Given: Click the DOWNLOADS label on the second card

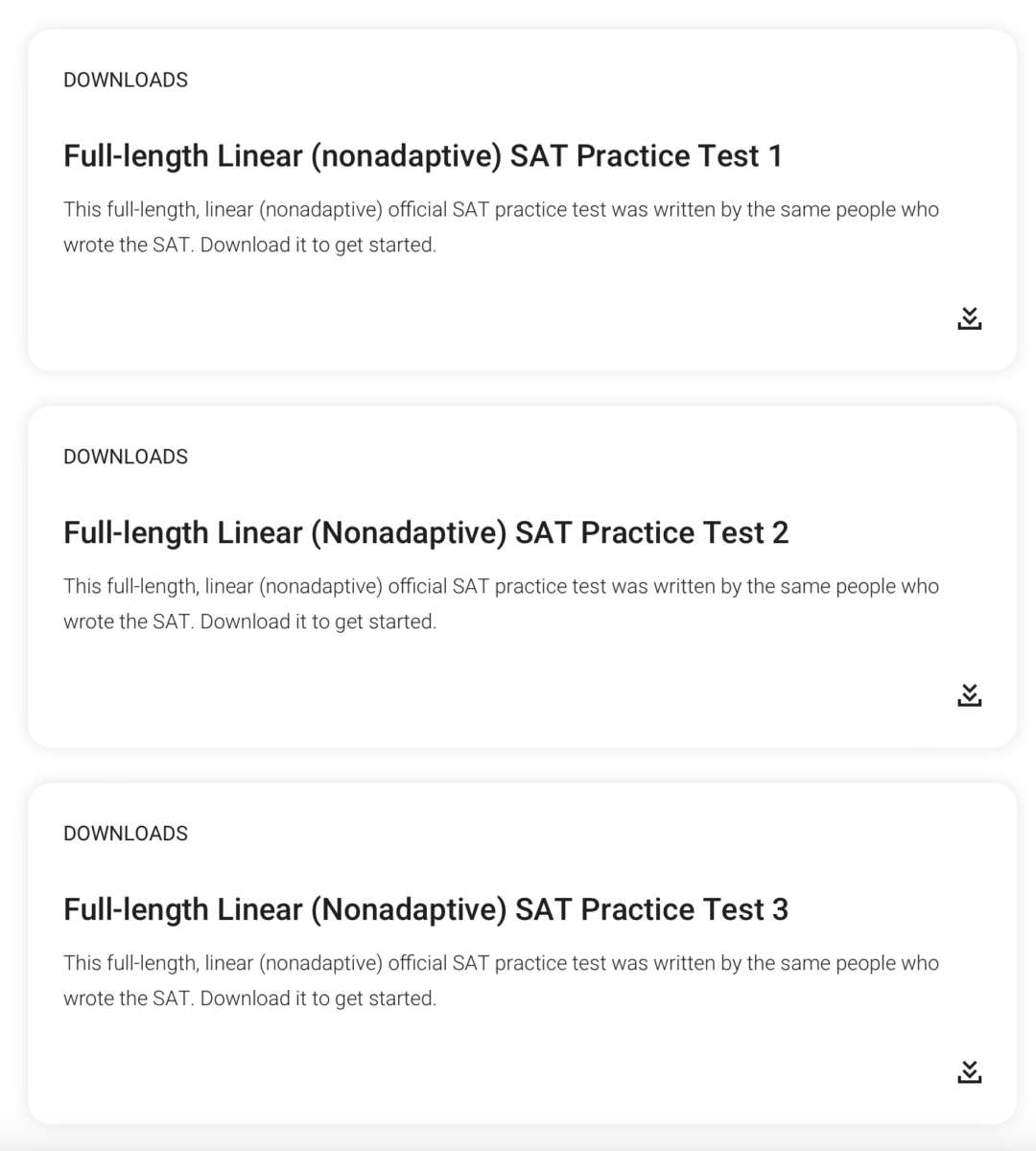Looking at the screenshot, I should click(126, 457).
